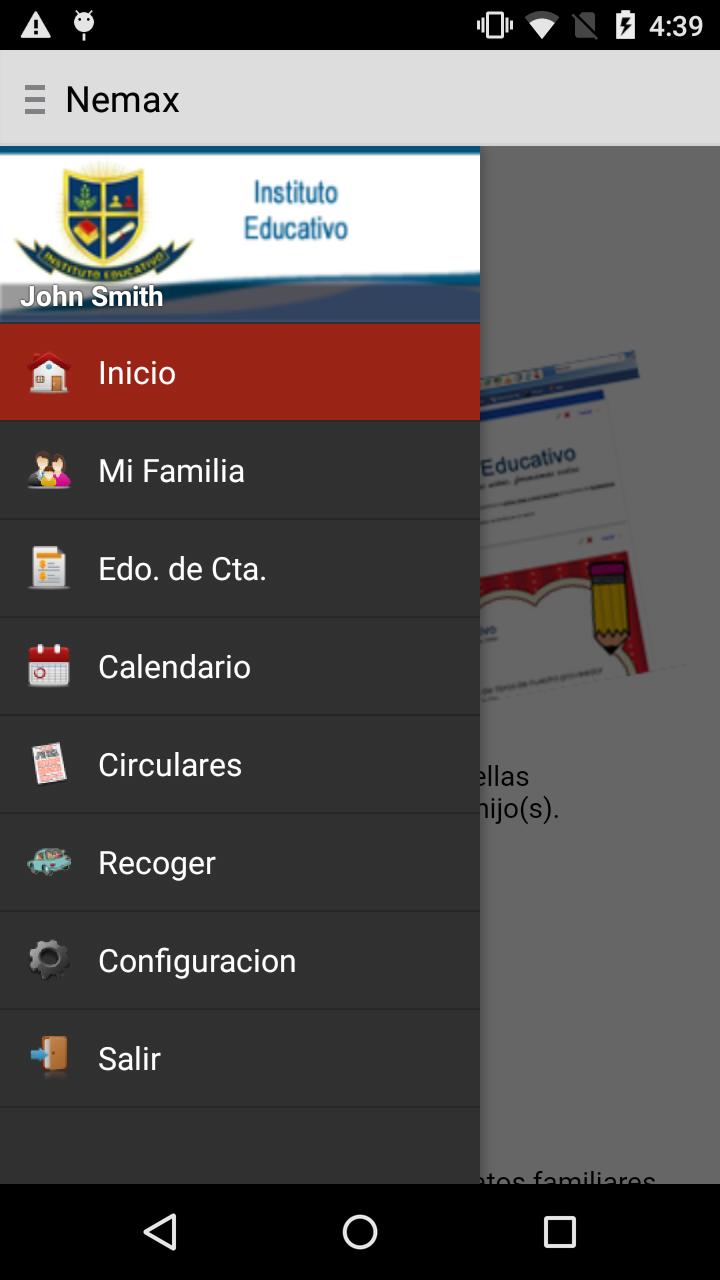This screenshot has height=1280, width=720.
Task: Tap the system back button
Action: pos(160,1232)
